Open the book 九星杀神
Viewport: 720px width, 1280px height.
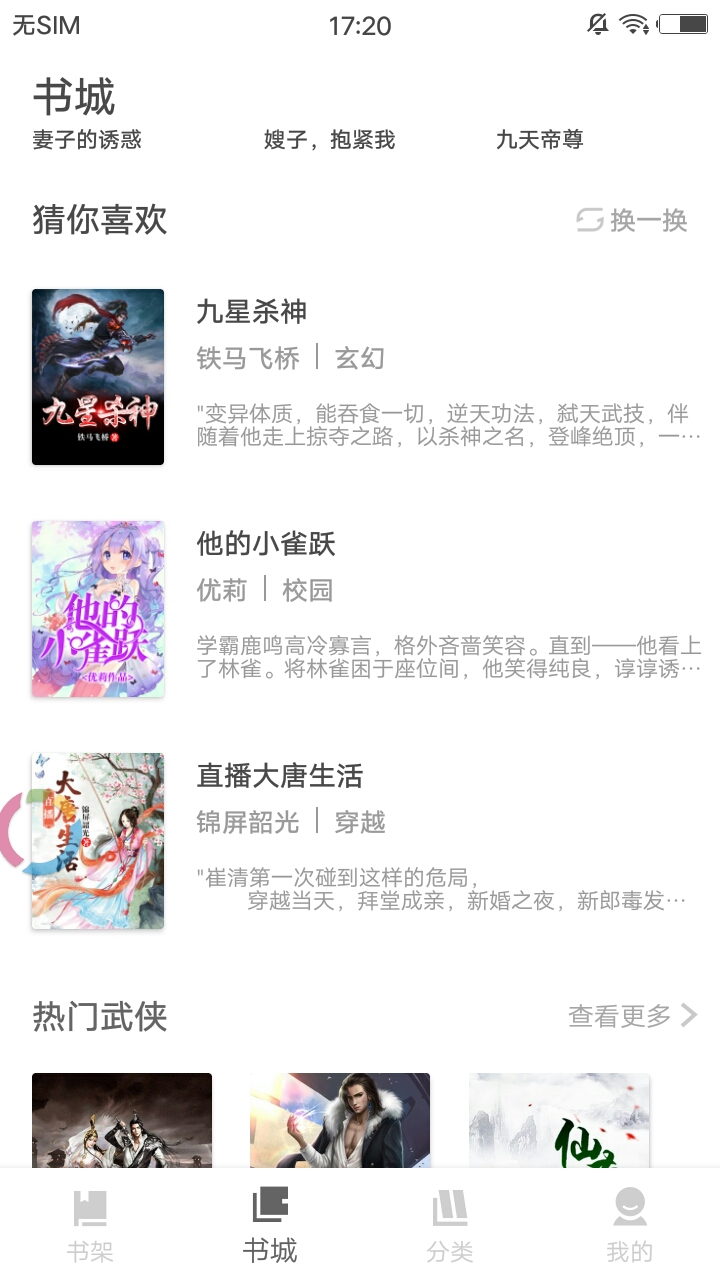pyautogui.click(x=250, y=312)
